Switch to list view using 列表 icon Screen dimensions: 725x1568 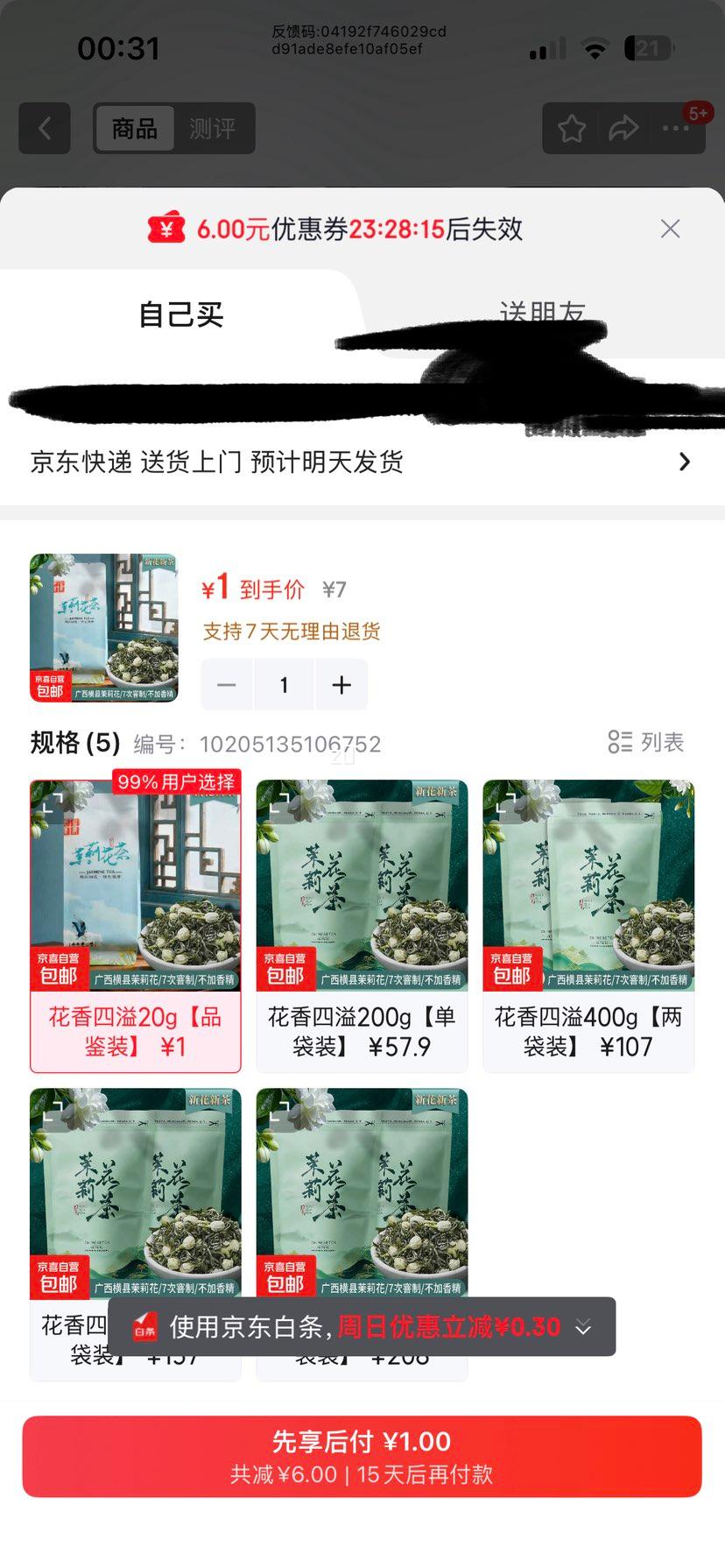(646, 742)
